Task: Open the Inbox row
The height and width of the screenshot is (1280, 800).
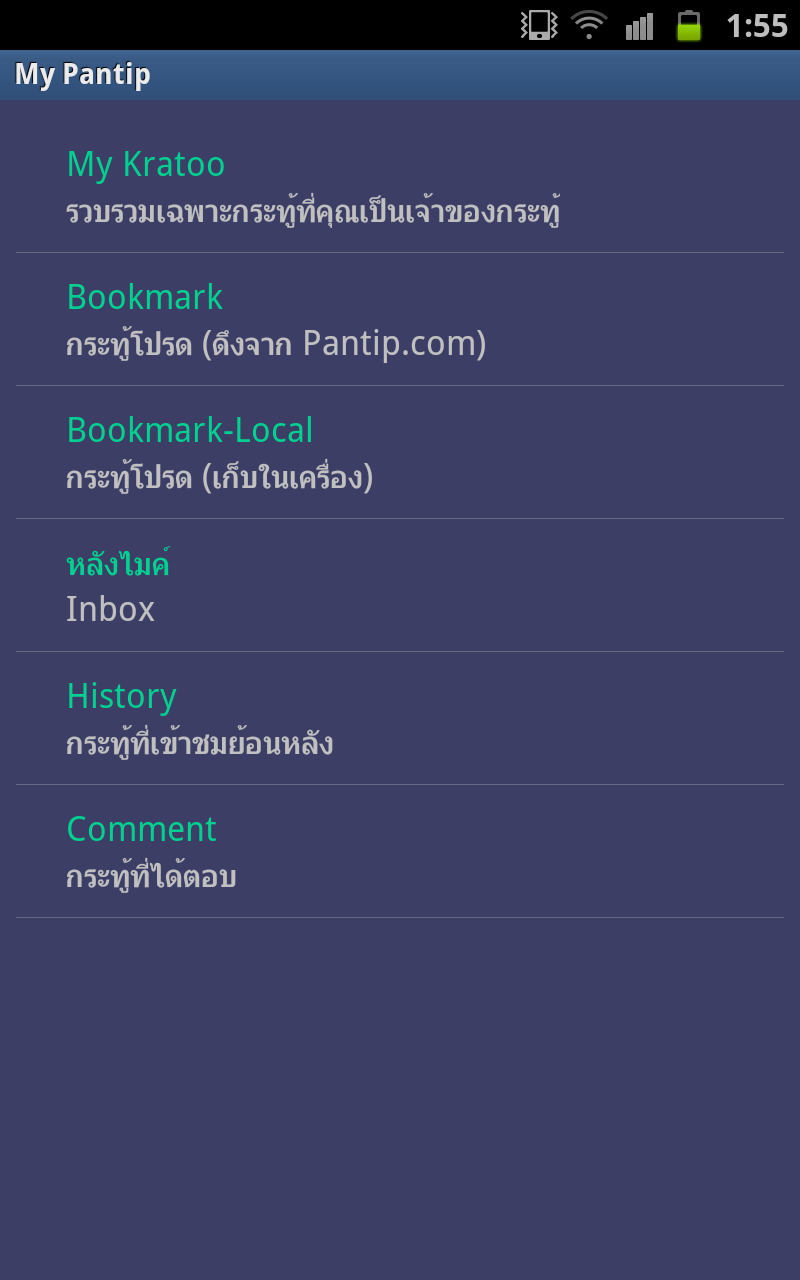Action: [x=400, y=585]
